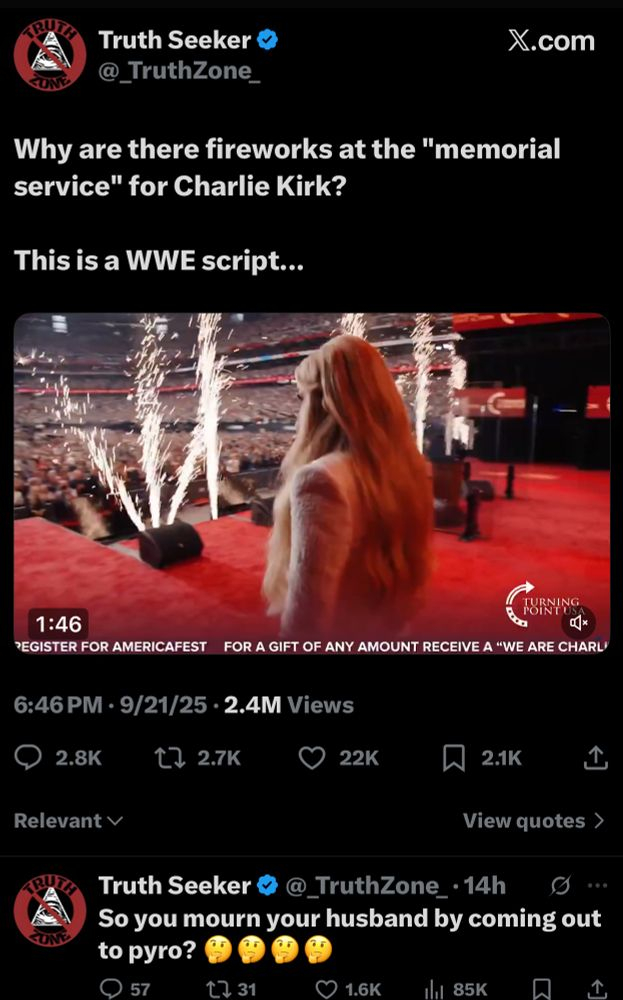623x1000 pixels.
Task: Expand the Relevant sort dropdown
Action: [x=68, y=821]
